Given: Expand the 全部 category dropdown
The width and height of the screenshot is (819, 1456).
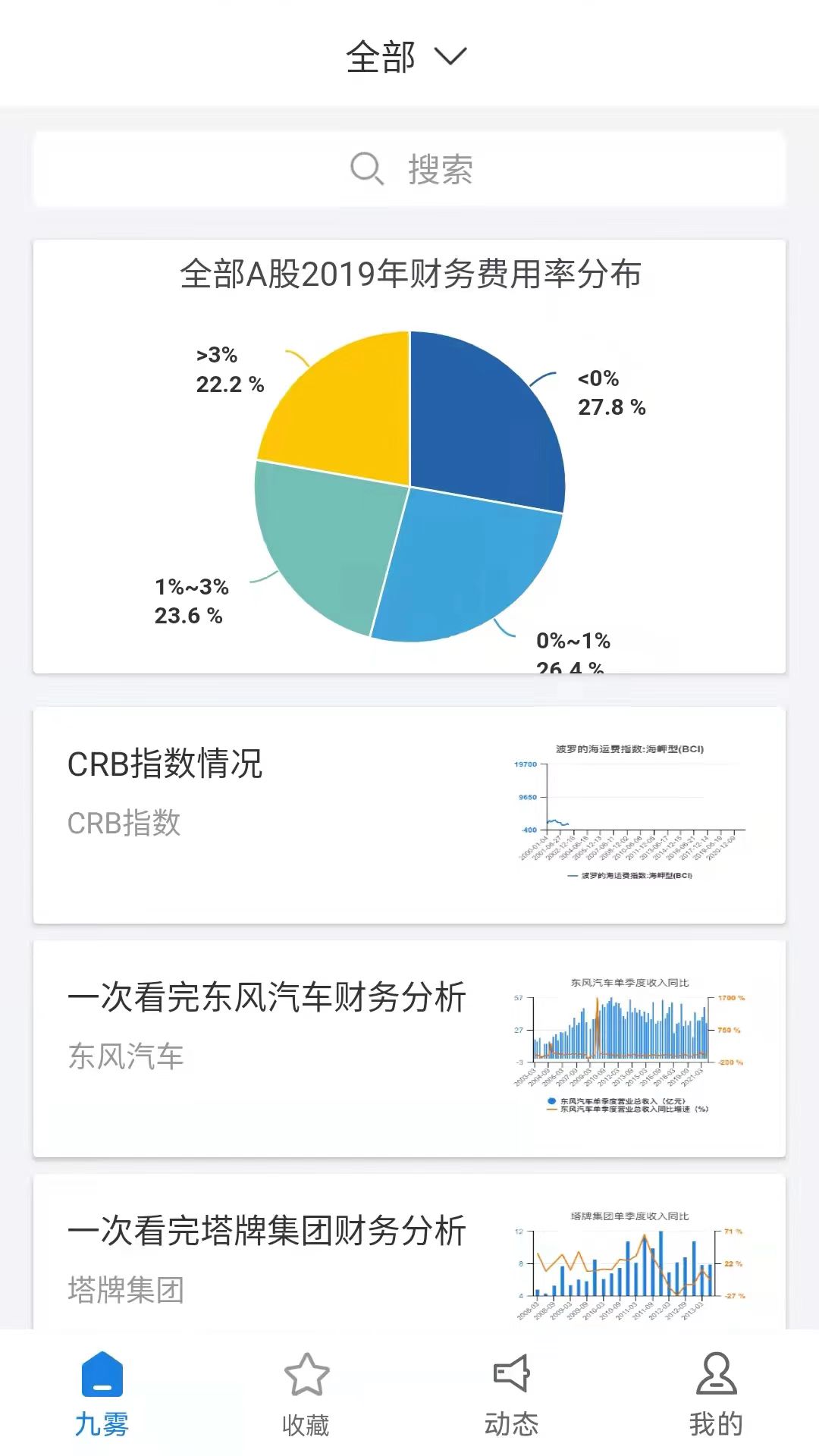Looking at the screenshot, I should click(406, 57).
